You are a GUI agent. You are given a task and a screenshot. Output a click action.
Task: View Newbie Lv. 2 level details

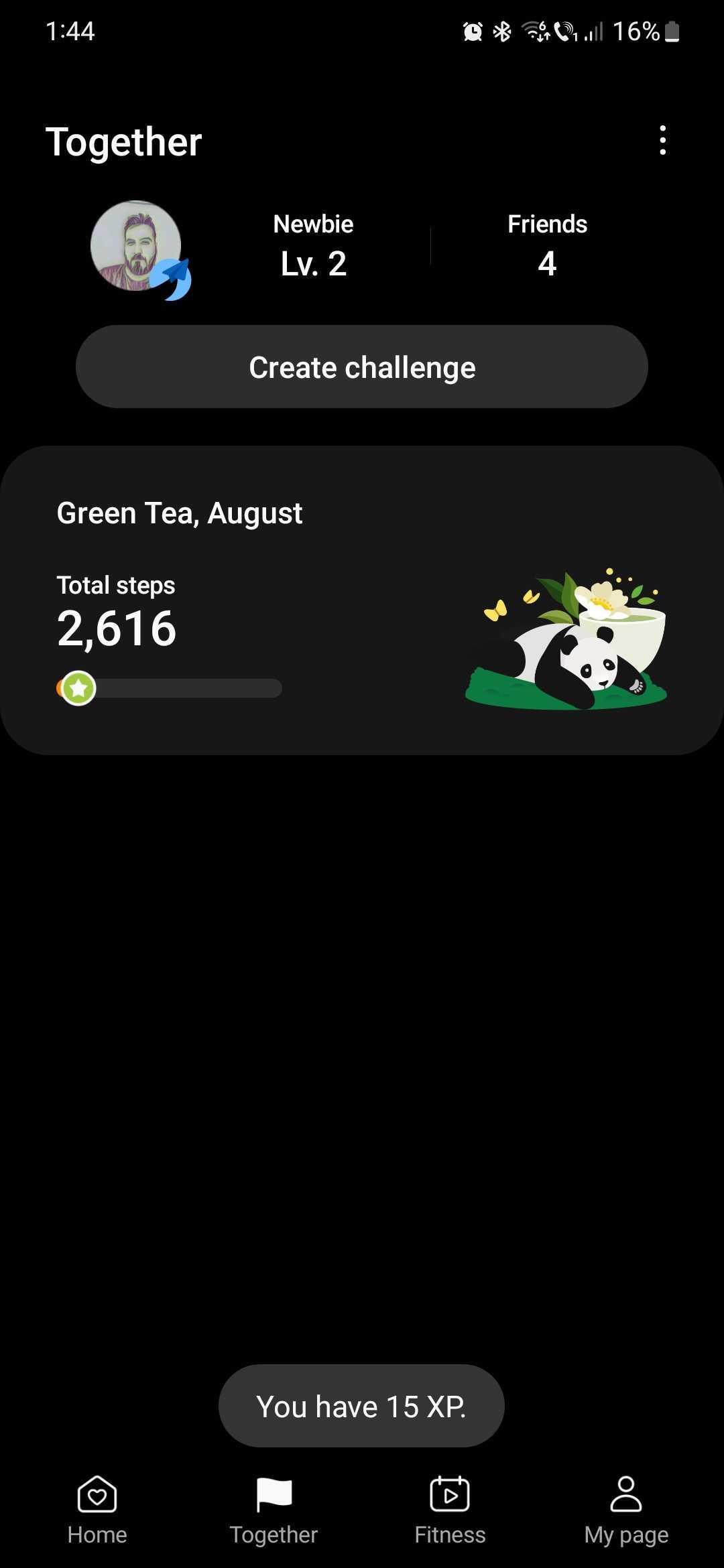click(313, 247)
